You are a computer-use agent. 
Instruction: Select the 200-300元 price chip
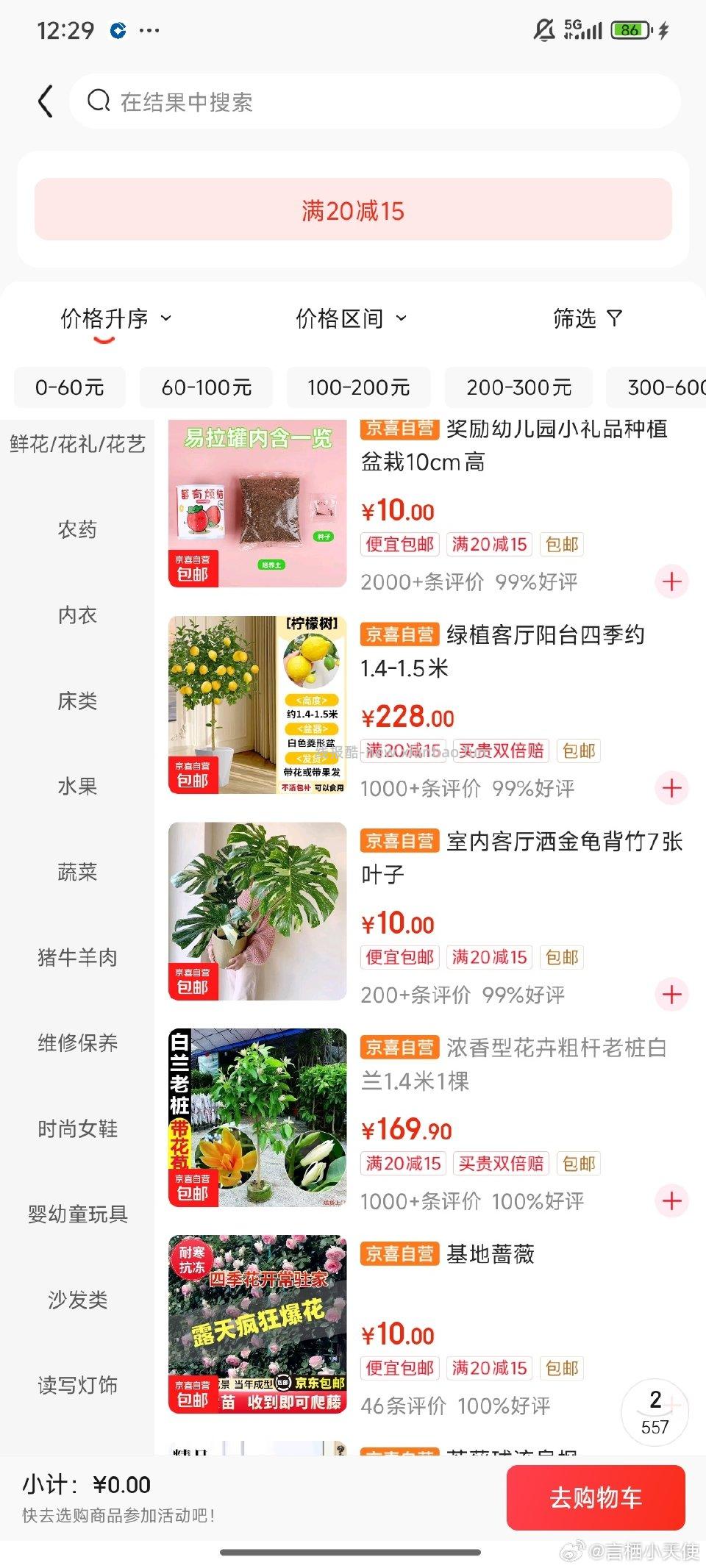click(x=518, y=387)
